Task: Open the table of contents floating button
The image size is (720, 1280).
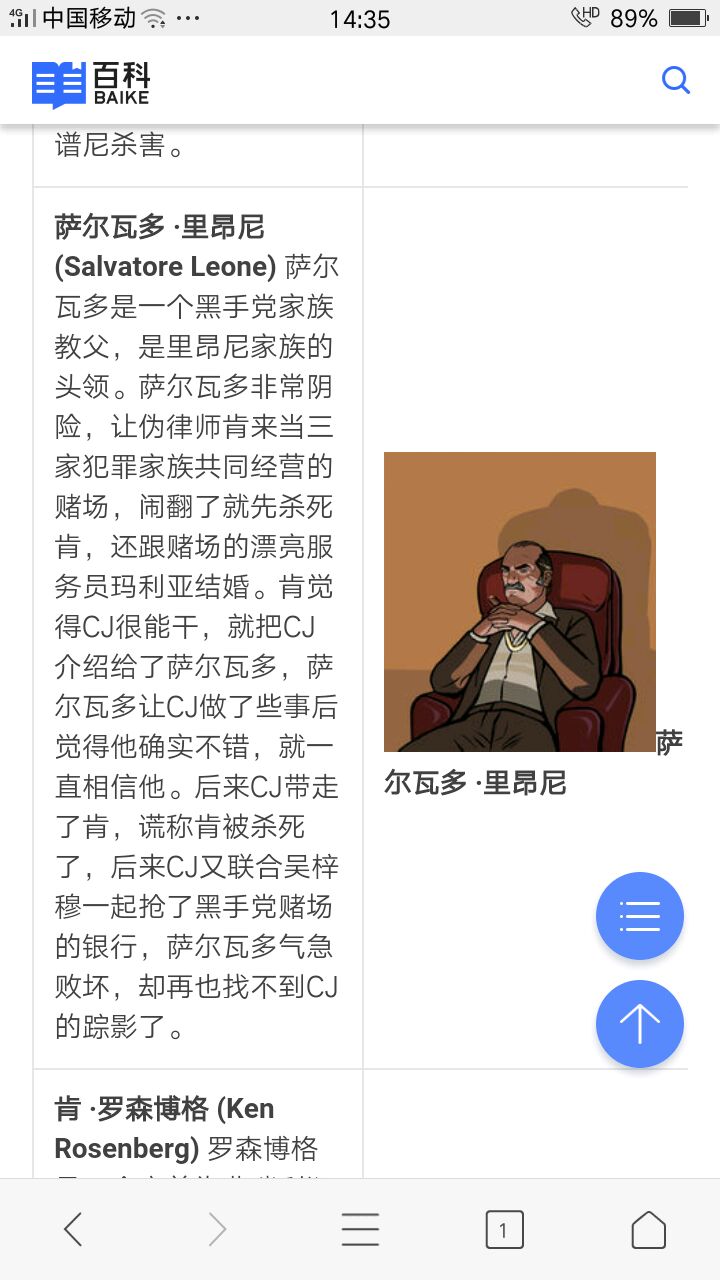Action: [x=639, y=916]
